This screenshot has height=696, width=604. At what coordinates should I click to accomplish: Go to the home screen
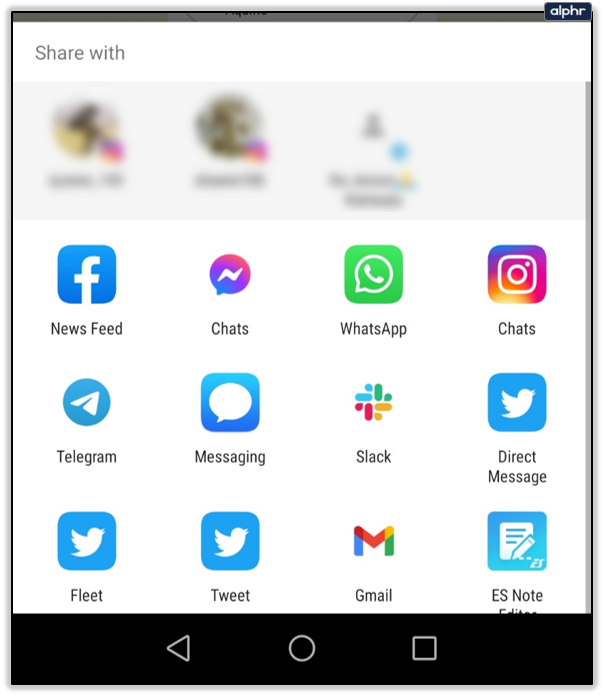[302, 648]
